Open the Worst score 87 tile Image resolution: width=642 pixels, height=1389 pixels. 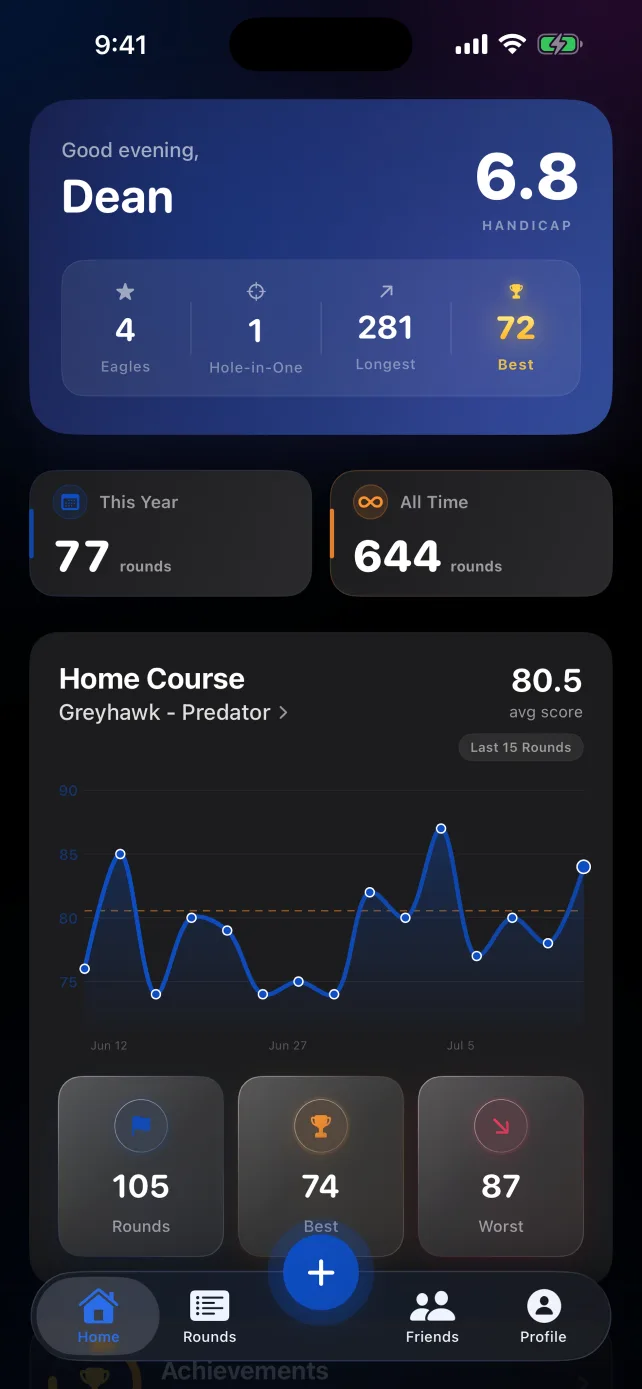click(500, 1166)
